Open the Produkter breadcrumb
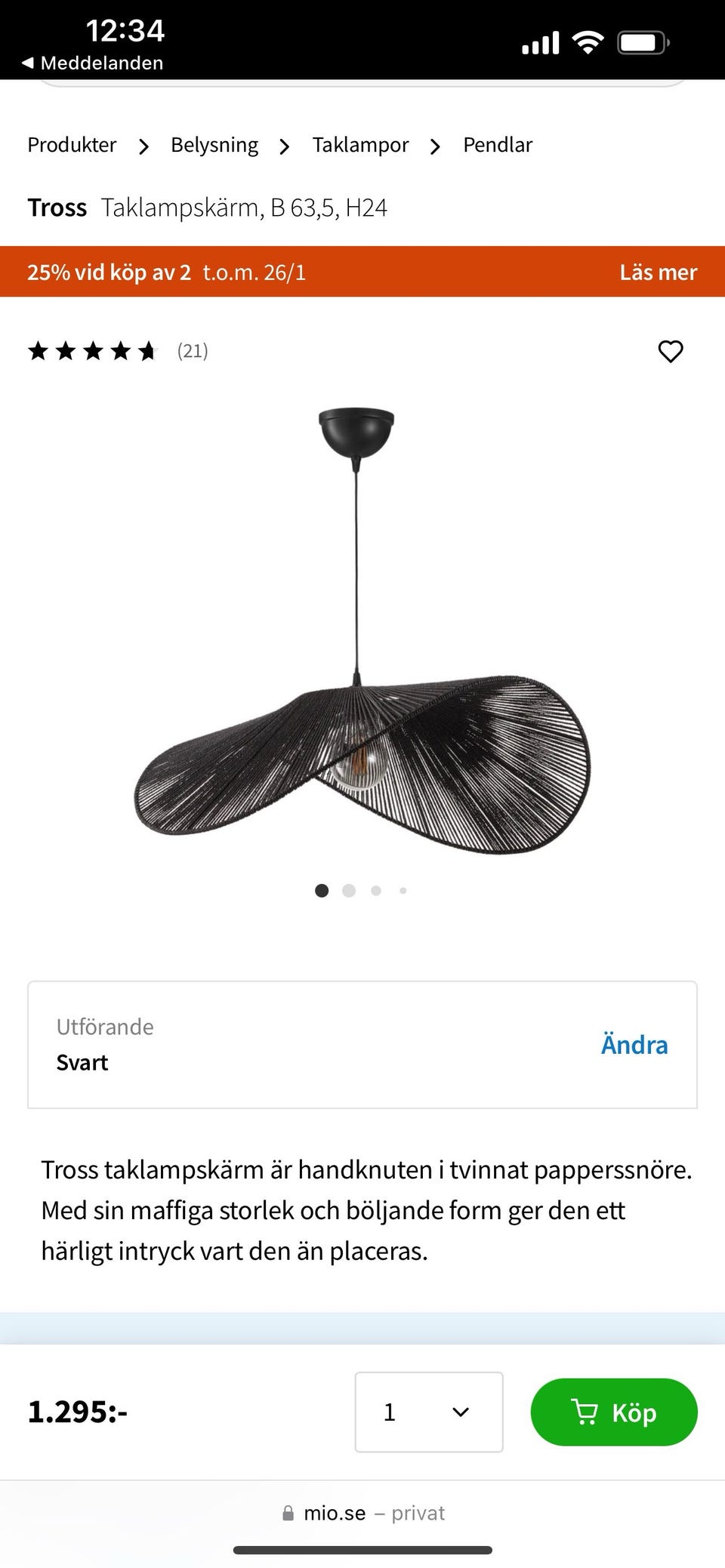The image size is (725, 1568). [x=72, y=145]
